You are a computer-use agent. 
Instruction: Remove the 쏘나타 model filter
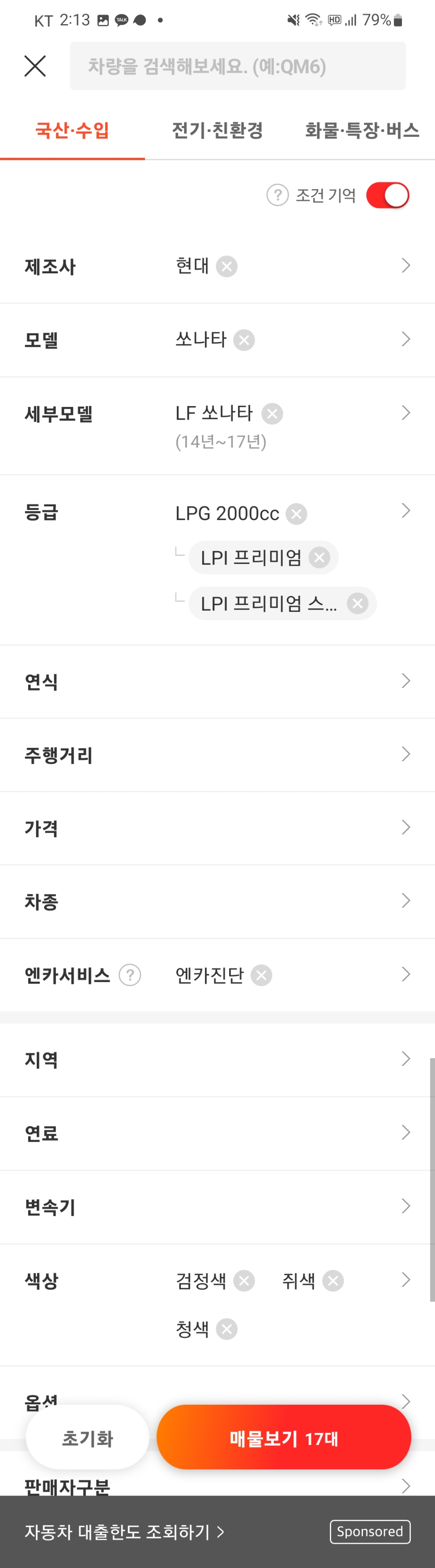[x=244, y=340]
